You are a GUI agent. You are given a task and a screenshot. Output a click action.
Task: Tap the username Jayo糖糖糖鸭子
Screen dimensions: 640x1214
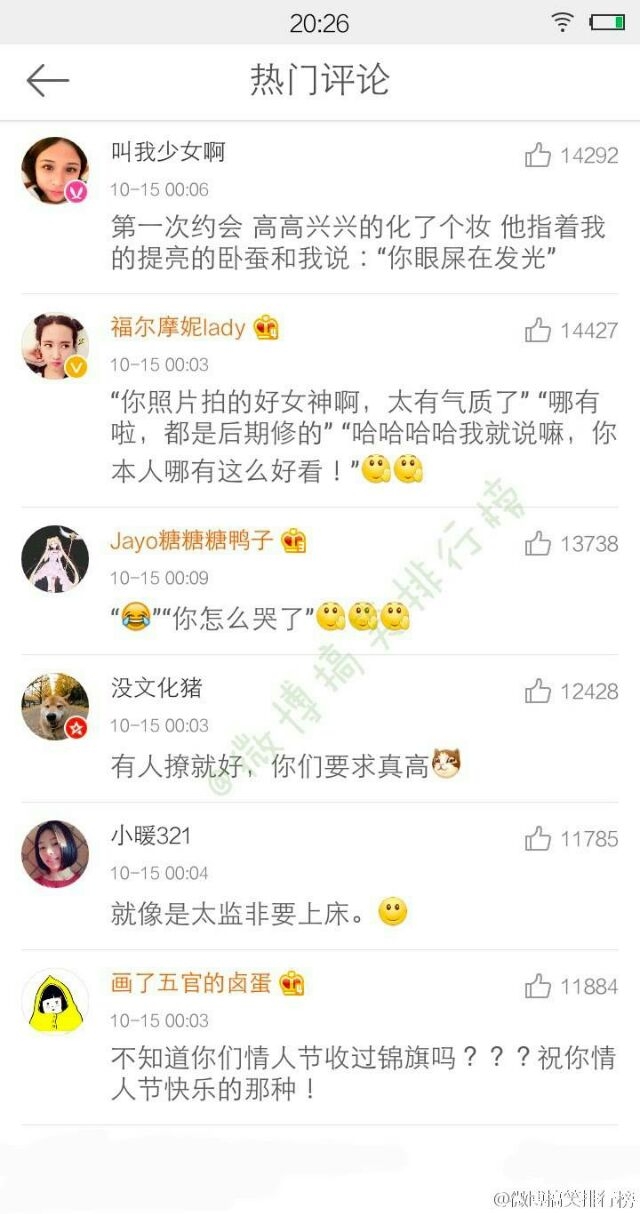click(x=191, y=542)
